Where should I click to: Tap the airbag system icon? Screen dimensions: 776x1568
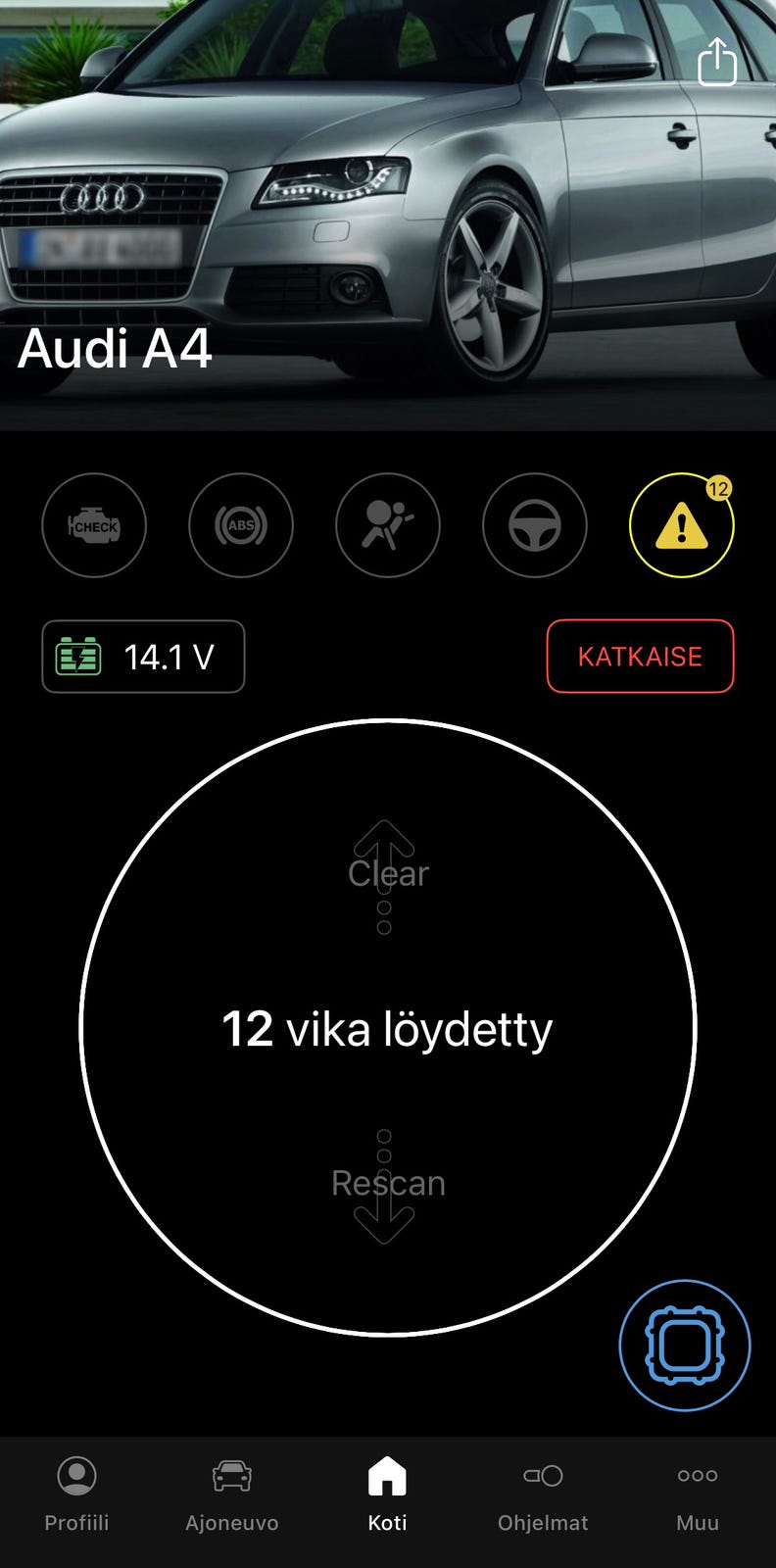coord(388,525)
